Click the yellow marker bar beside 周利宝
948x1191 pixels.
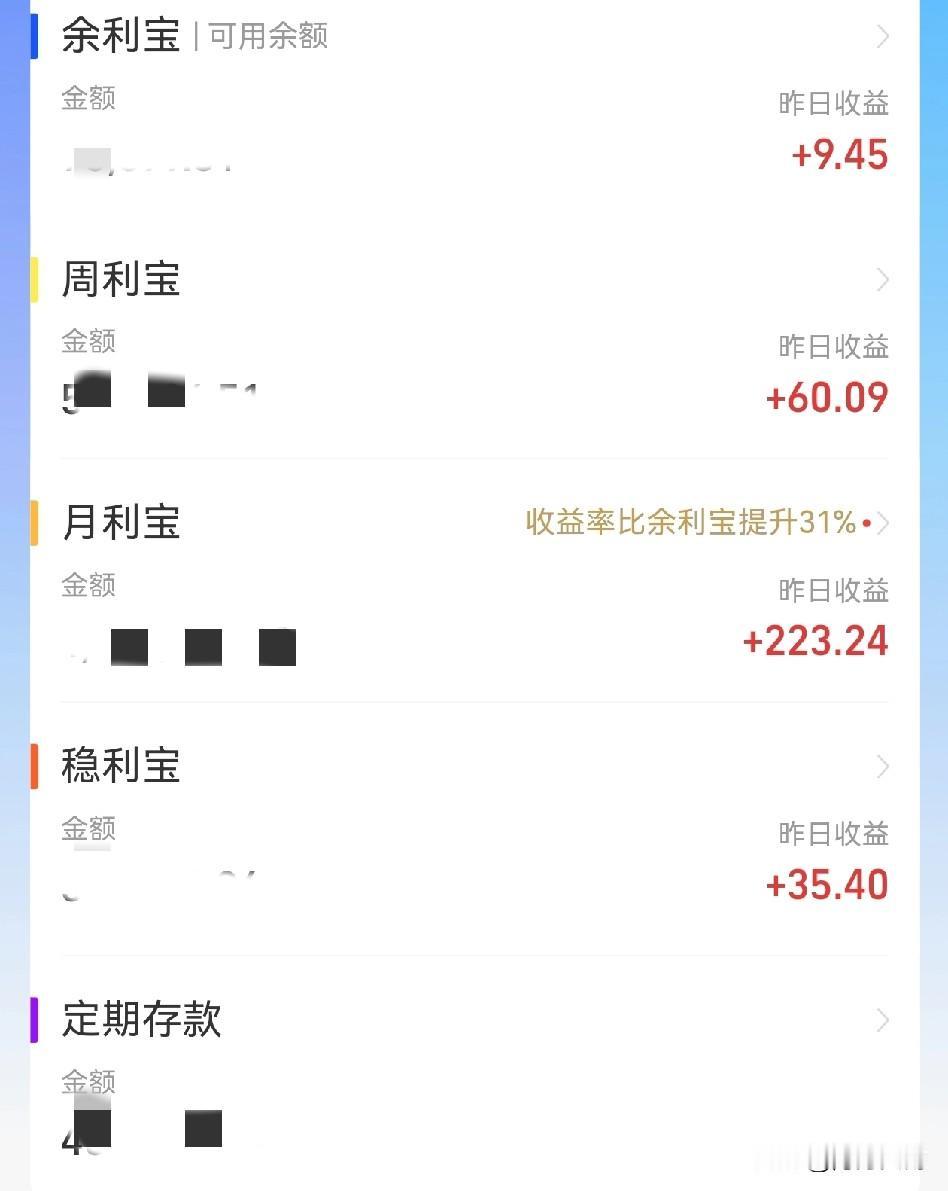tap(36, 277)
